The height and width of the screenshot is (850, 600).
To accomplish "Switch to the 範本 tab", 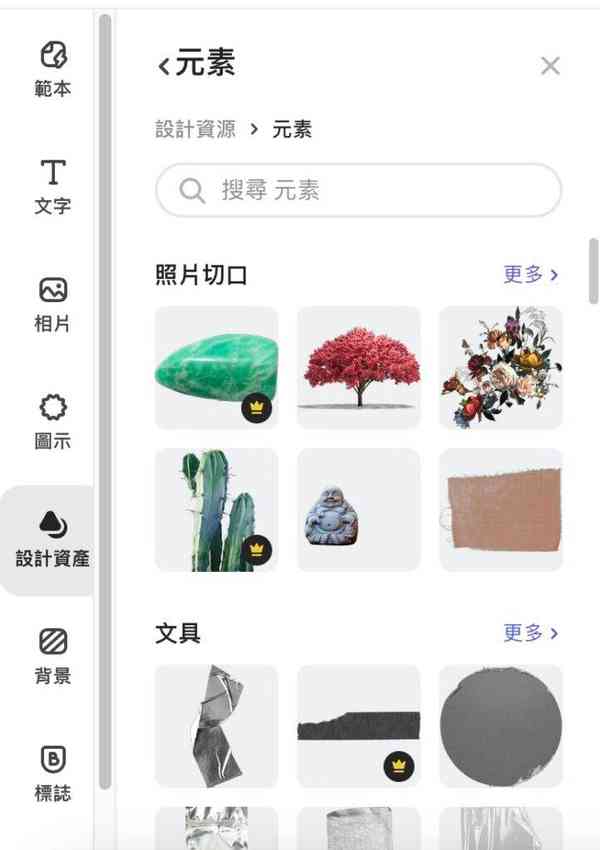I will point(52,68).
